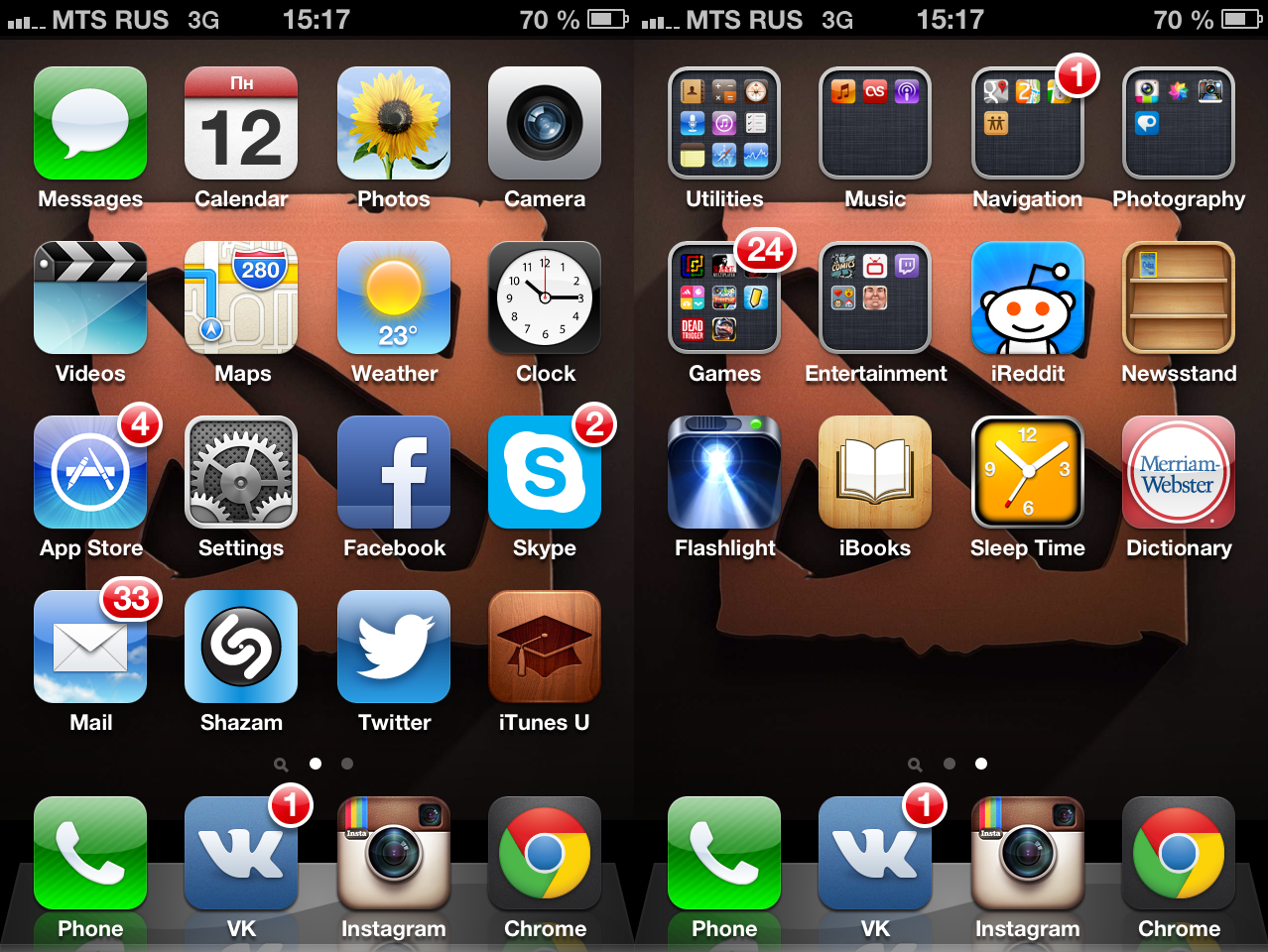1268x952 pixels.
Task: Open the Merriam-Webster Dictionary app
Action: pos(1178,473)
